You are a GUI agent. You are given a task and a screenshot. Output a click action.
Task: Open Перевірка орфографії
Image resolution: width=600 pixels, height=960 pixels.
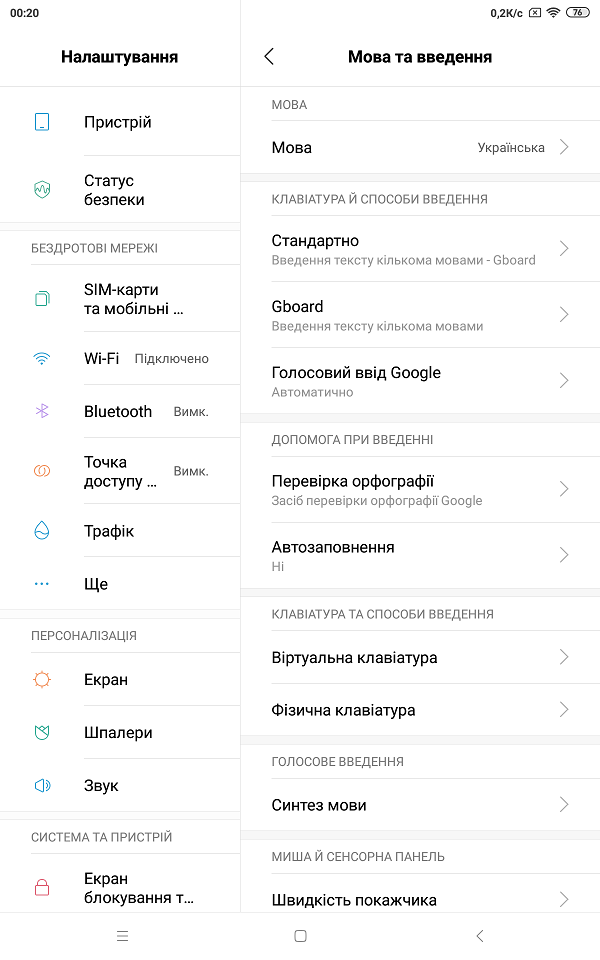420,490
